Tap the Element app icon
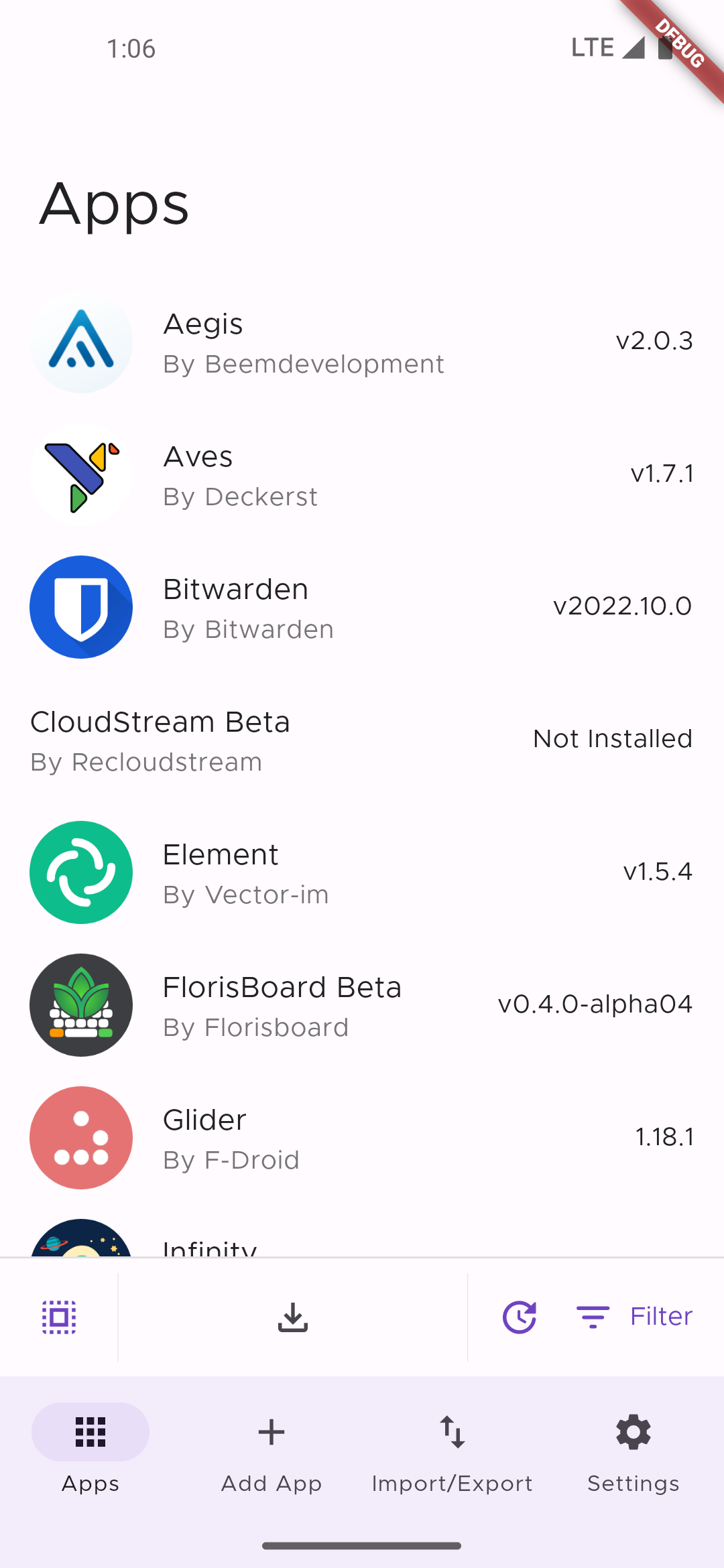Image resolution: width=724 pixels, height=1568 pixels. click(x=81, y=872)
